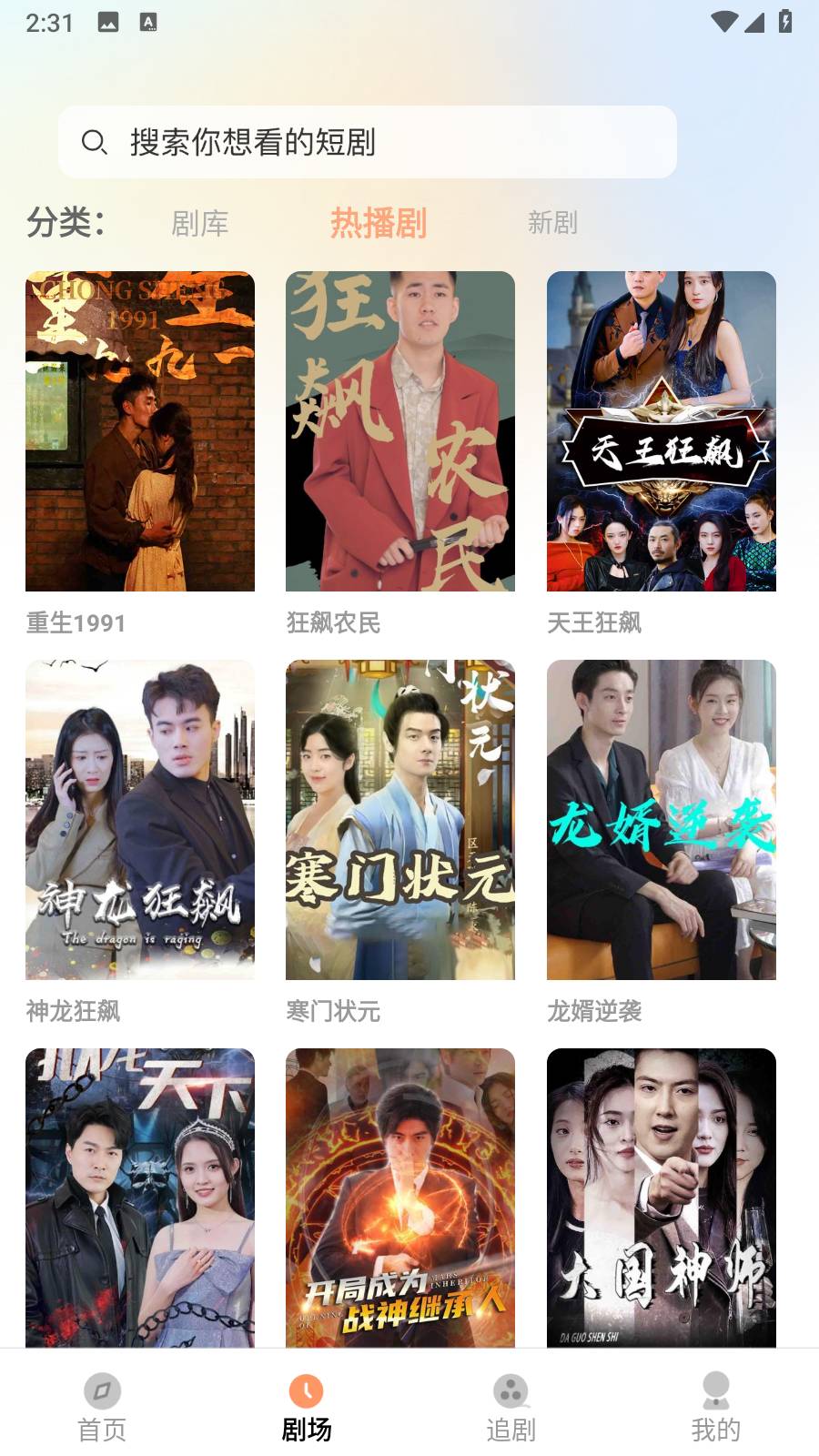Viewport: 819px width, 1456px height.
Task: Open the search box for short dramas
Action: (367, 142)
